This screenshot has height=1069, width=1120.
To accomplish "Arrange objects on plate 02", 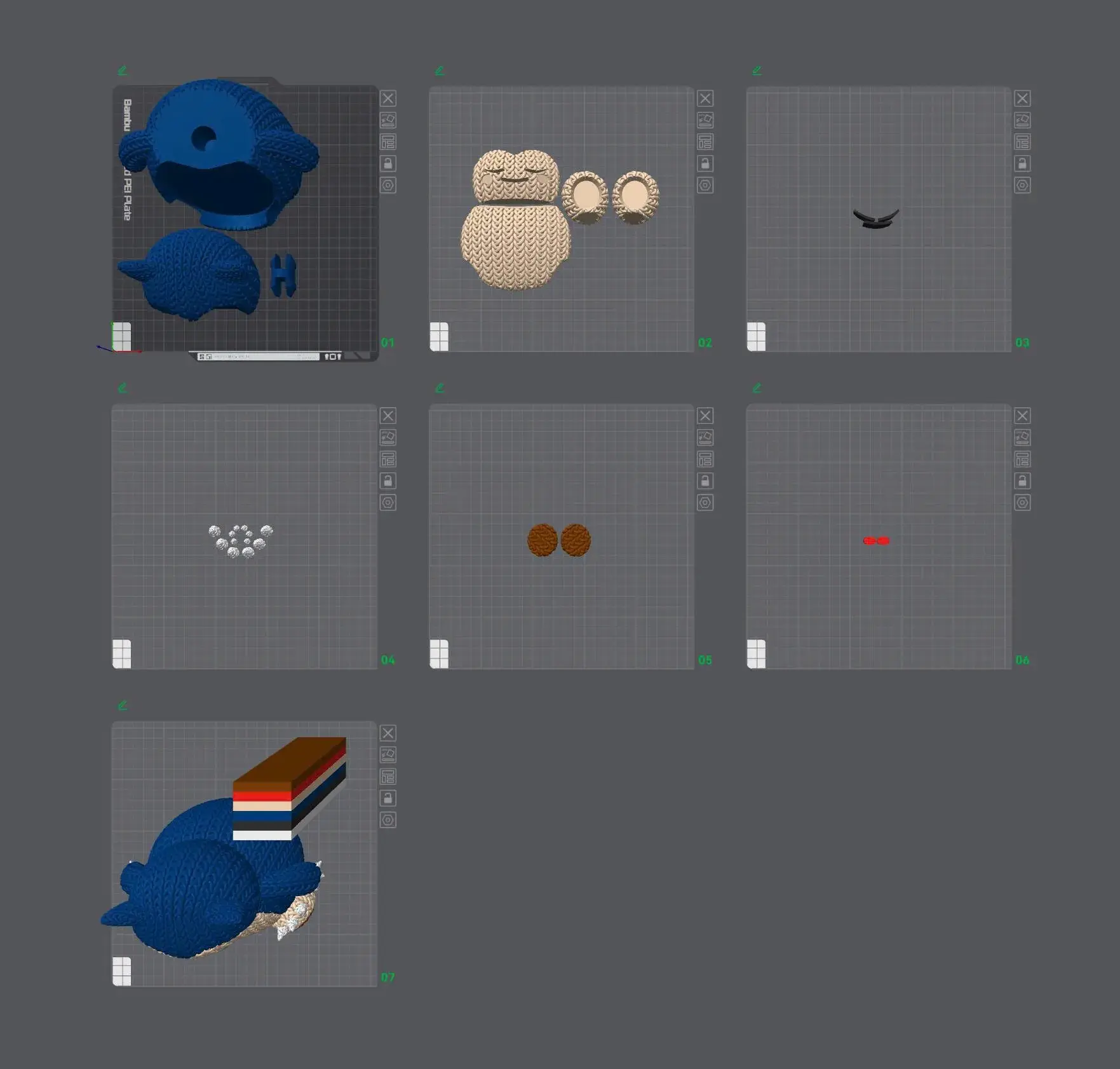I will pyautogui.click(x=705, y=142).
